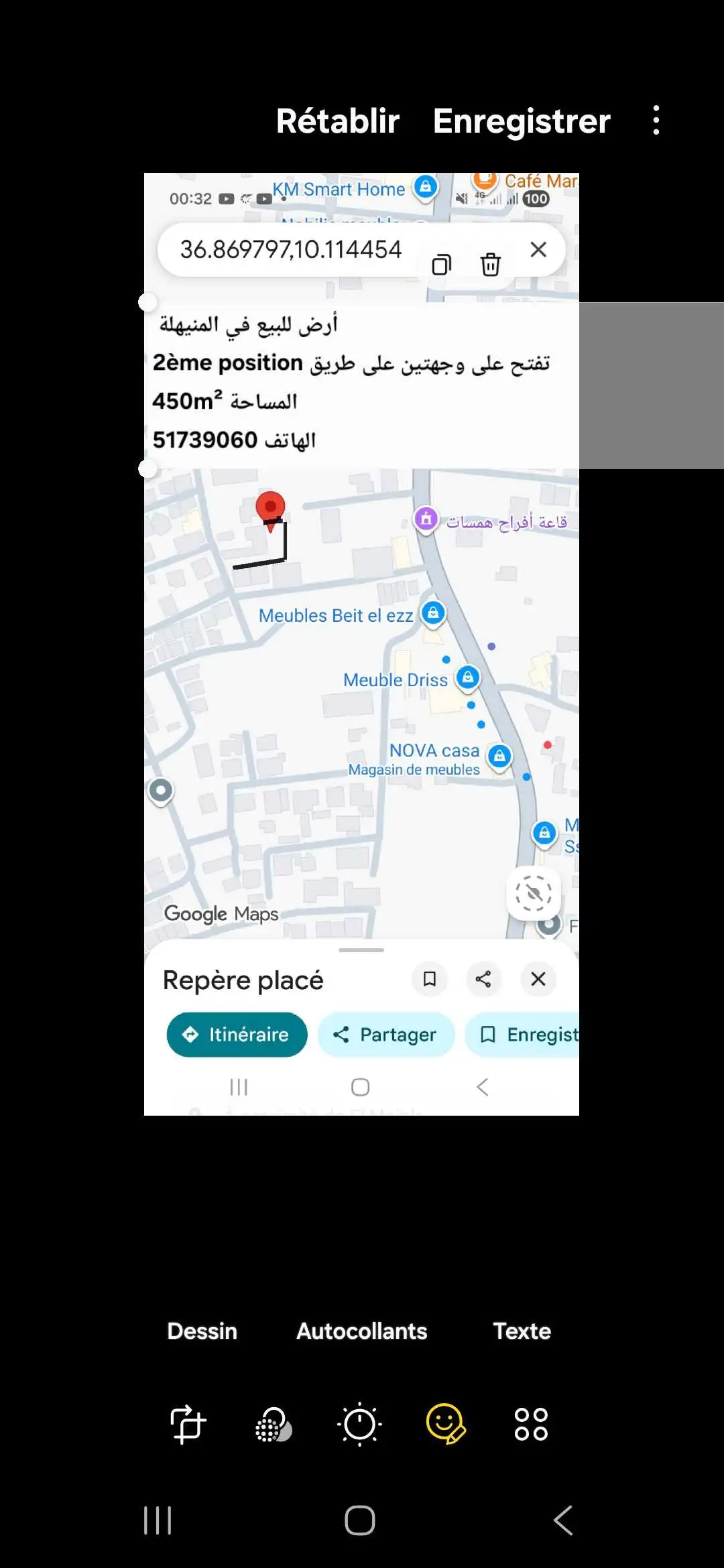Image resolution: width=724 pixels, height=1568 pixels.
Task: Save the image with Enregistrer
Action: click(x=522, y=121)
